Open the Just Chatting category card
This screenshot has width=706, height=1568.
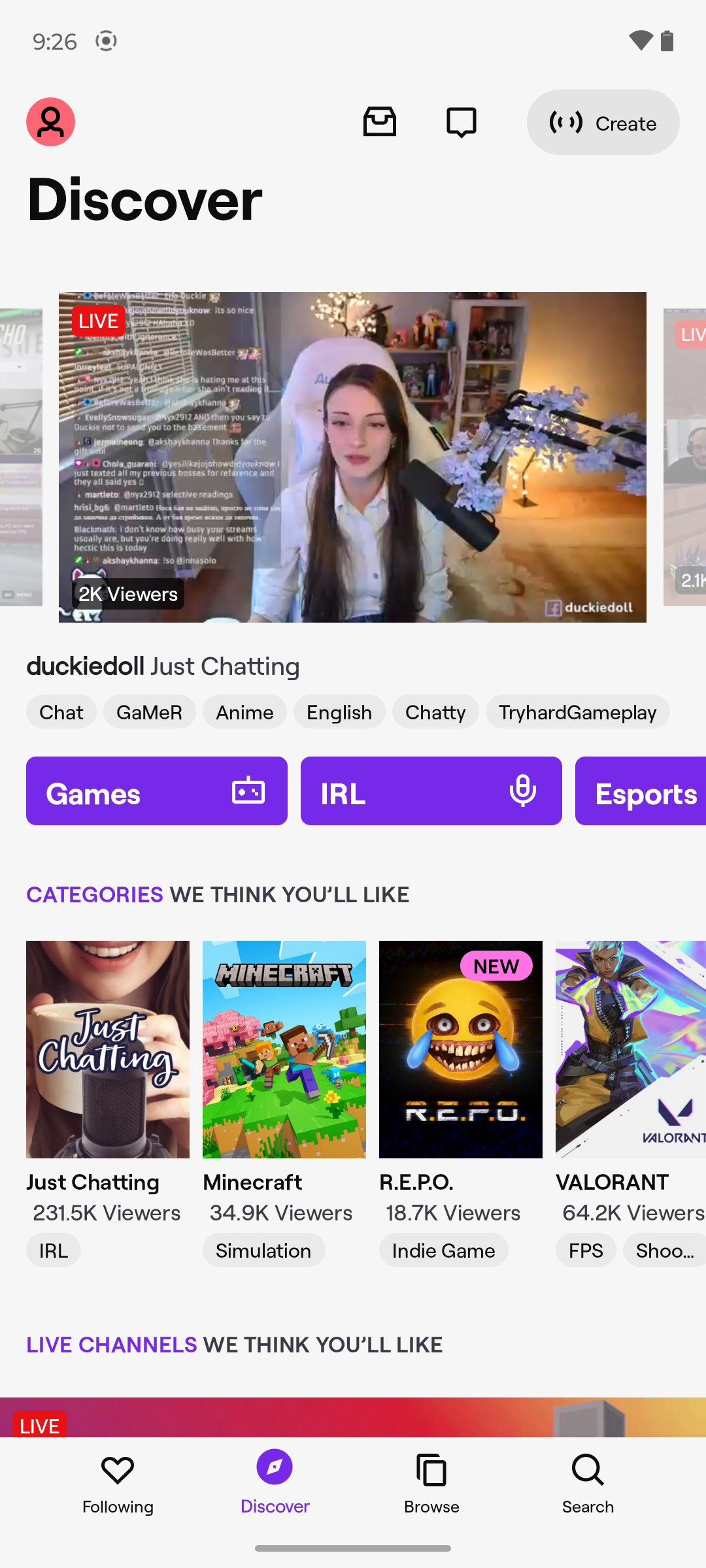108,1049
